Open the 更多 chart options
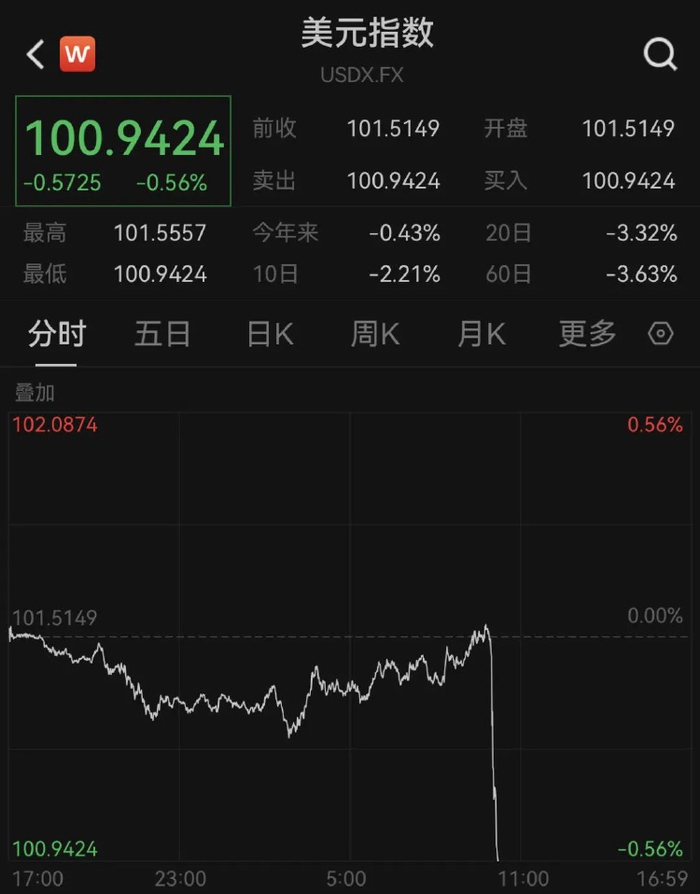The width and height of the screenshot is (700, 894). click(x=587, y=334)
